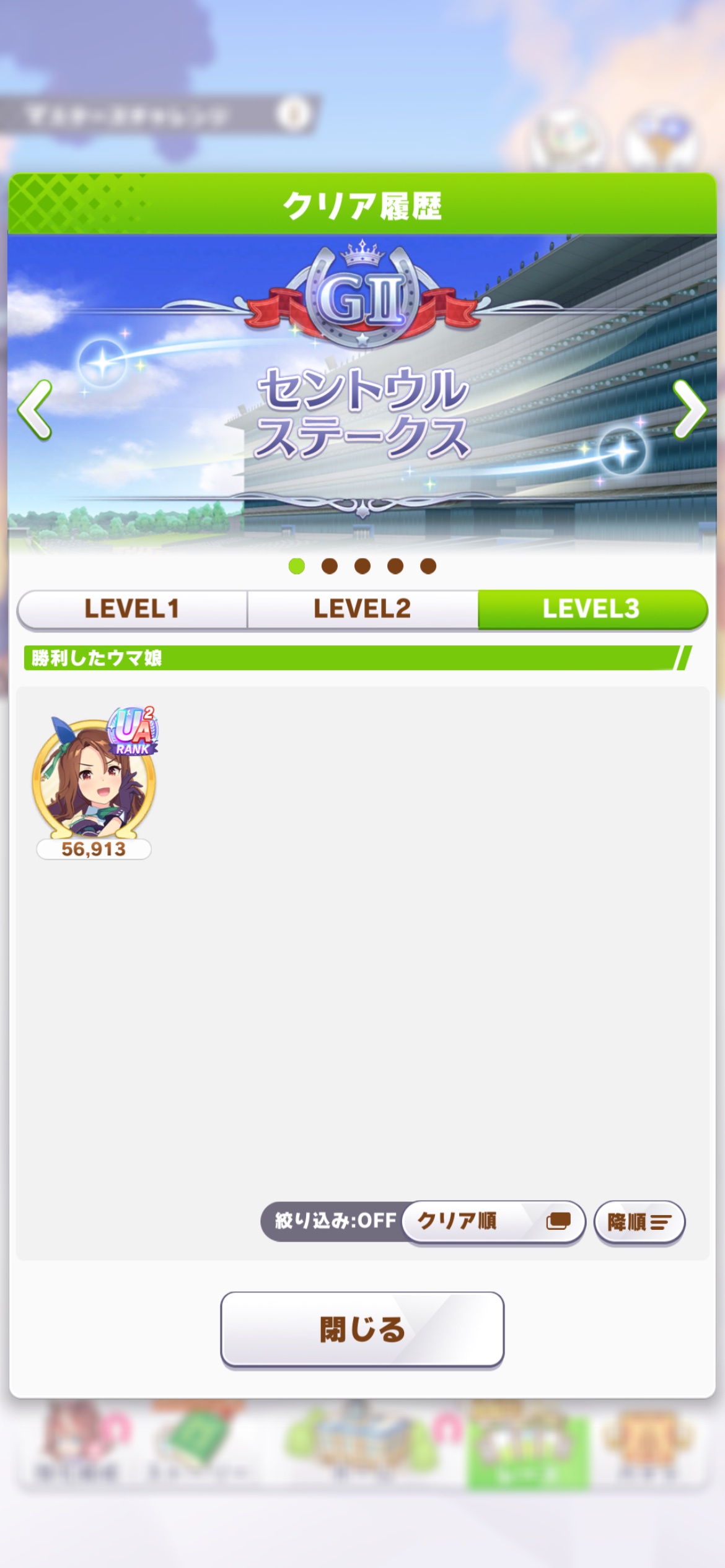Switch to the LEVEL1 tab

132,609
